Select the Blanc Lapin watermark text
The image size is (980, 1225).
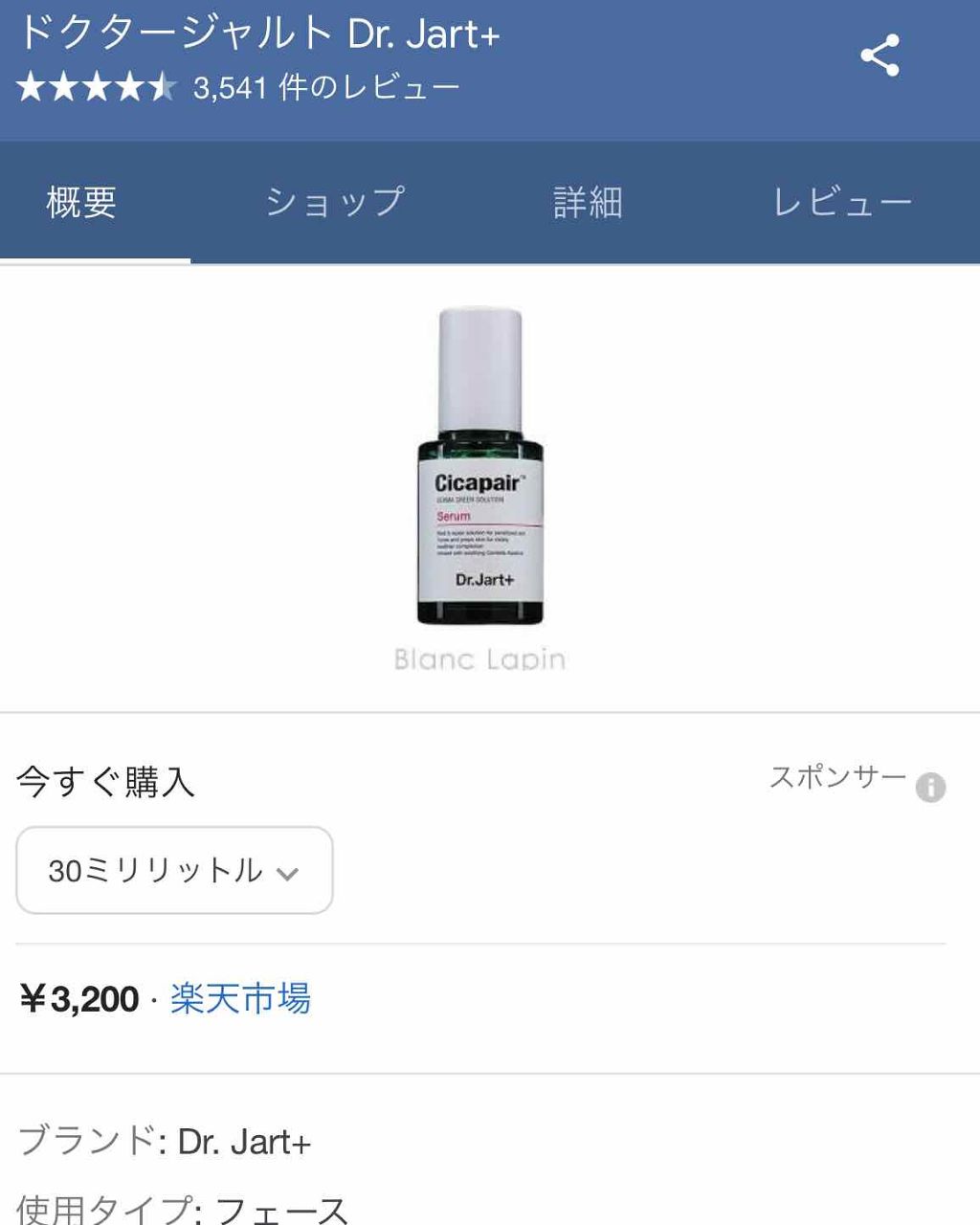click(x=479, y=658)
